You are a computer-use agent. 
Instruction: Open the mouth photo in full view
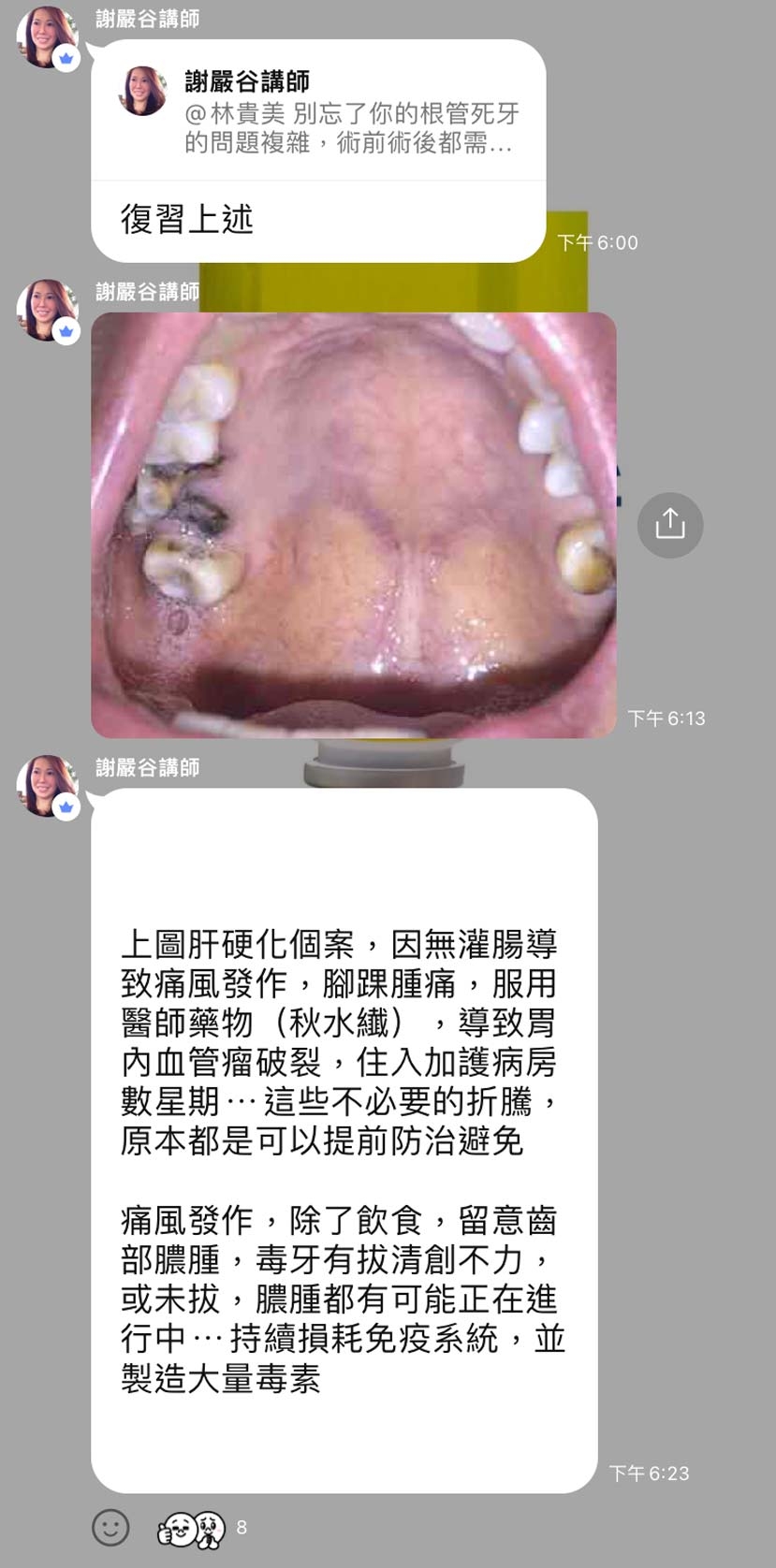pos(353,525)
